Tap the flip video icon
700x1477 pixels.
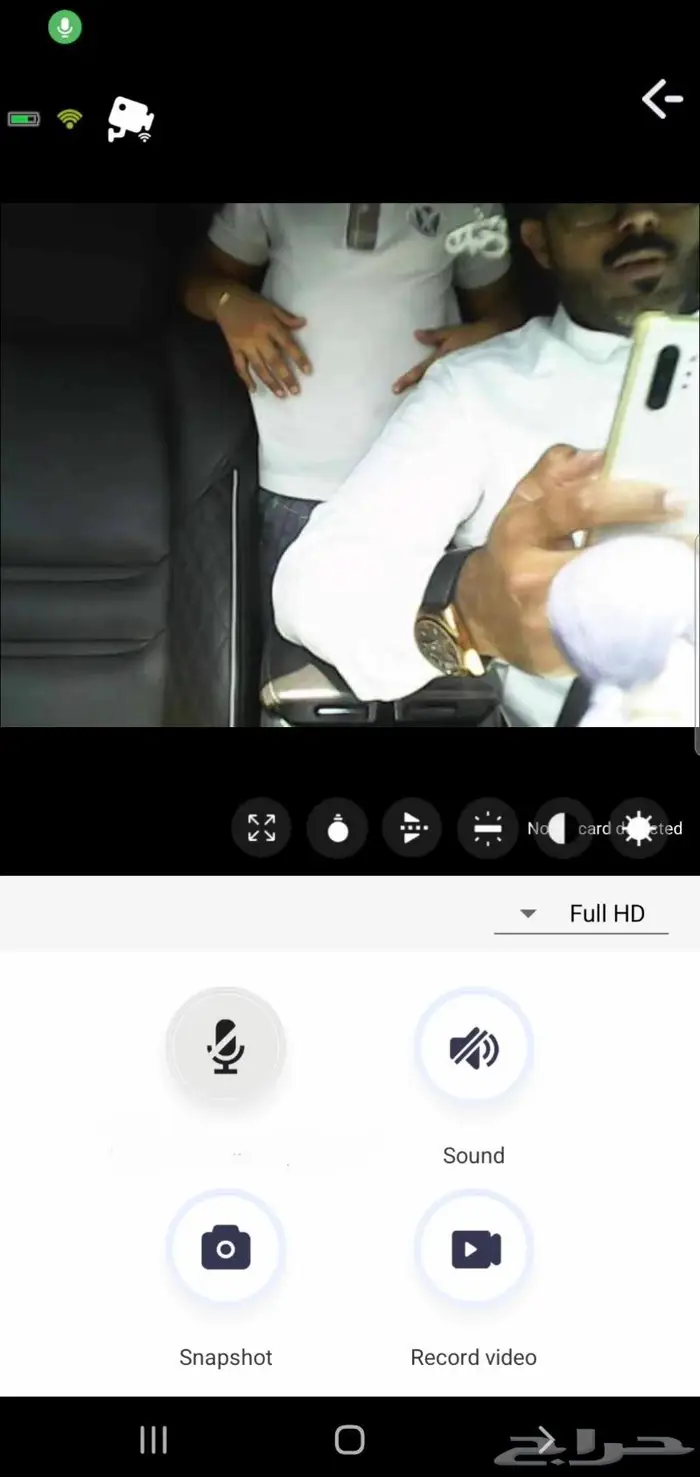[413, 828]
